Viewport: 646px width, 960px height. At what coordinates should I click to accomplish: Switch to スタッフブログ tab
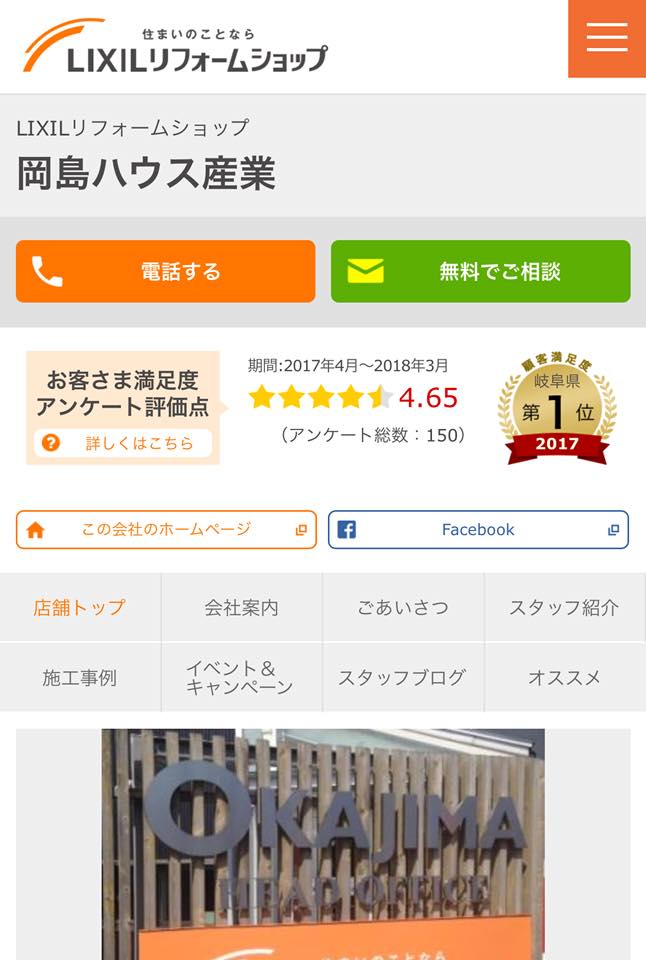pyautogui.click(x=403, y=677)
